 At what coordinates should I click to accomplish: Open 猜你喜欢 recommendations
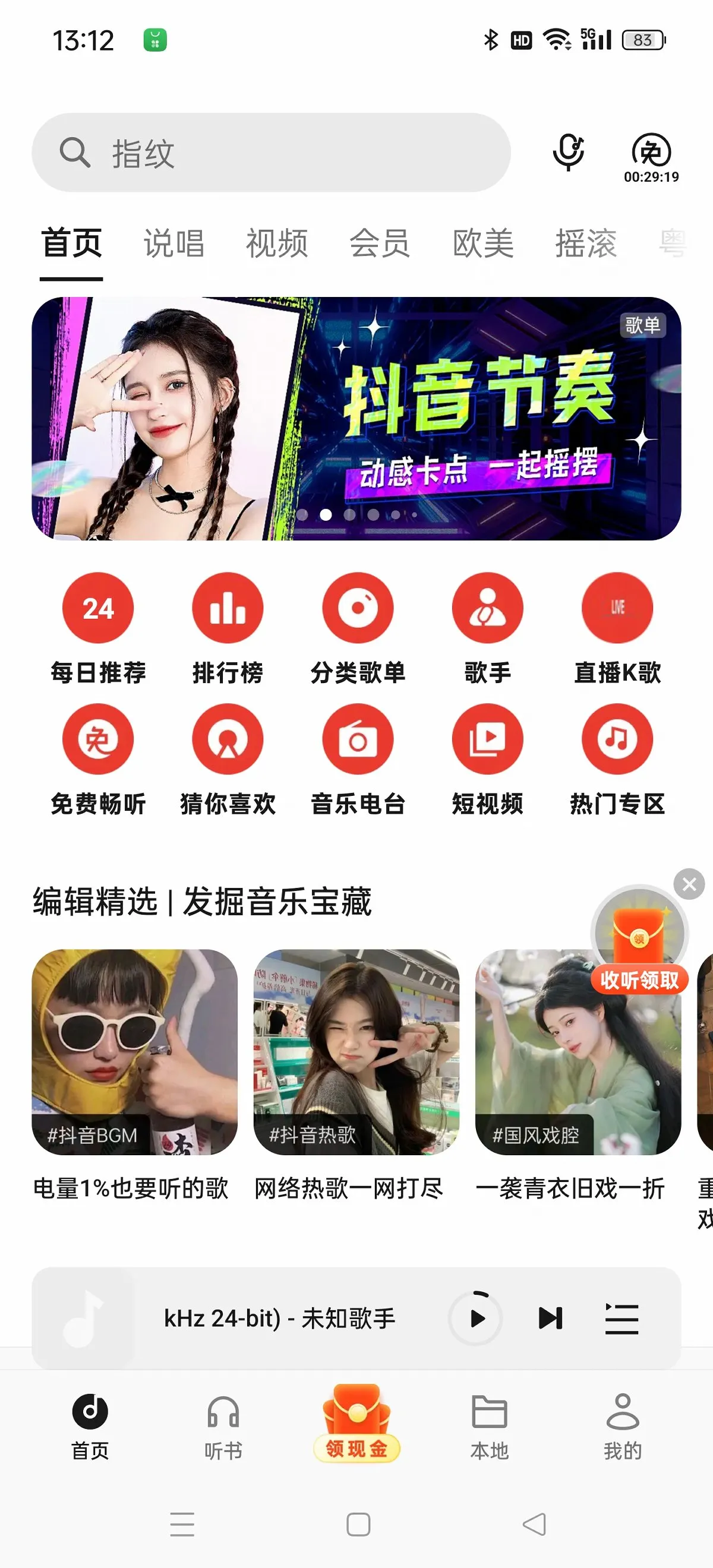point(228,759)
